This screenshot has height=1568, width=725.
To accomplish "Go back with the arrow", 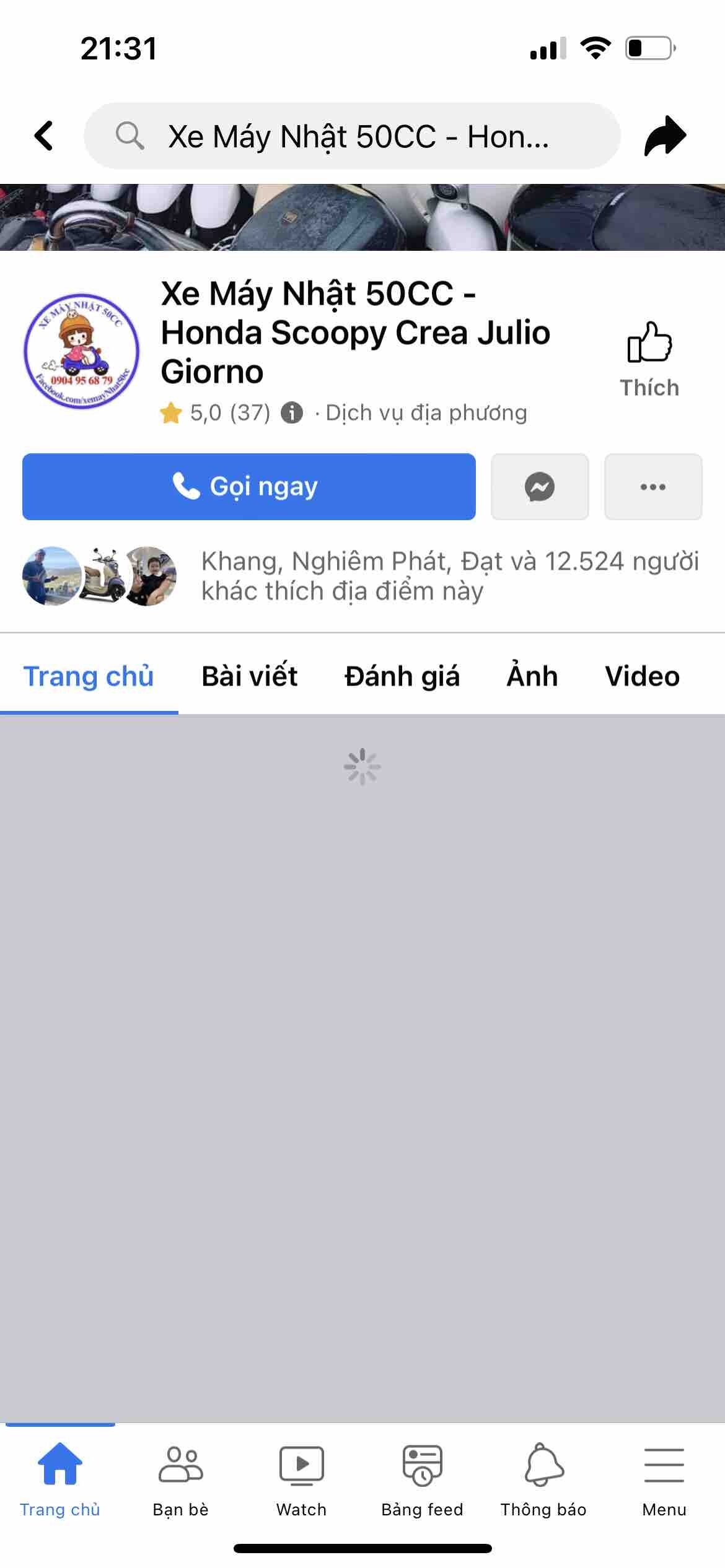I will tap(43, 136).
